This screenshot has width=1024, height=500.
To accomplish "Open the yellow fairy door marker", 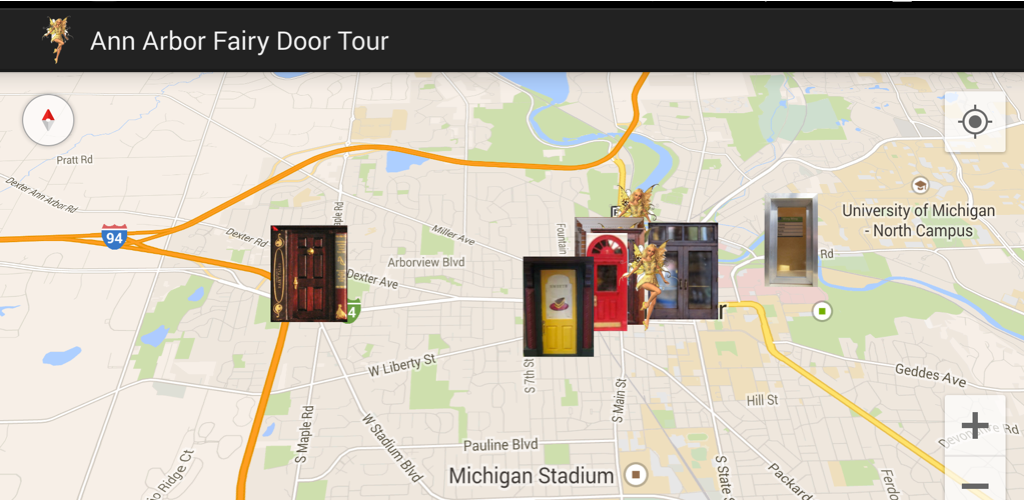I will 558,306.
